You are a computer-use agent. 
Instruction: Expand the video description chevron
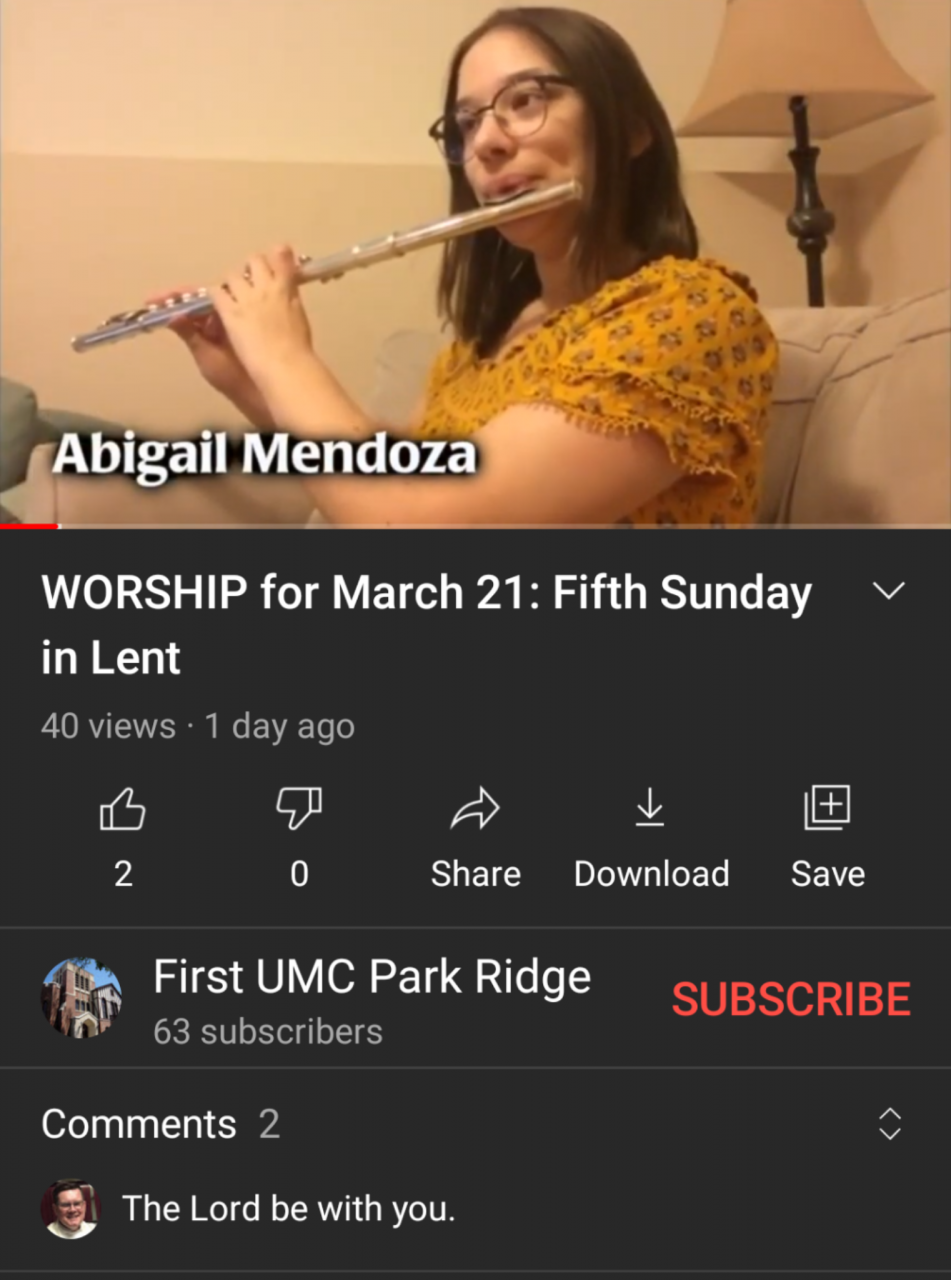(888, 591)
